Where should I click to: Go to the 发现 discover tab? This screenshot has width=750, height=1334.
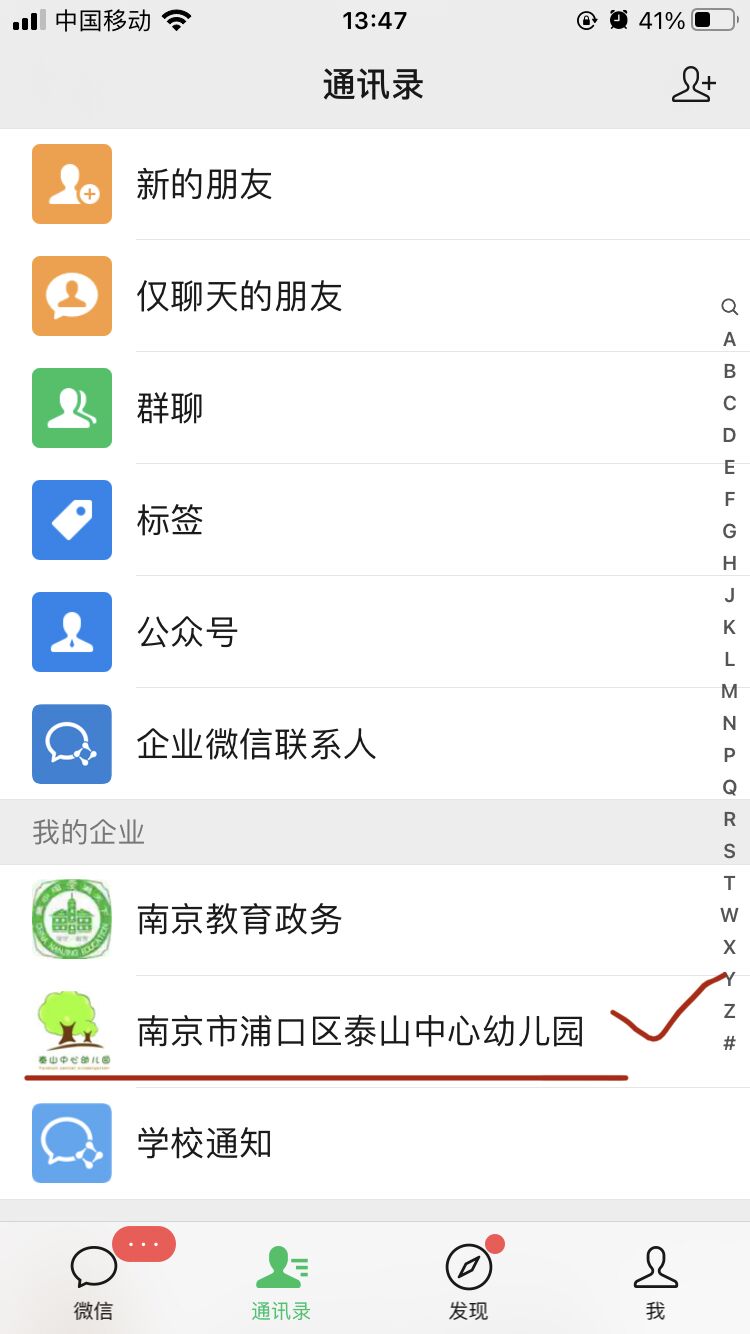coord(468,1282)
